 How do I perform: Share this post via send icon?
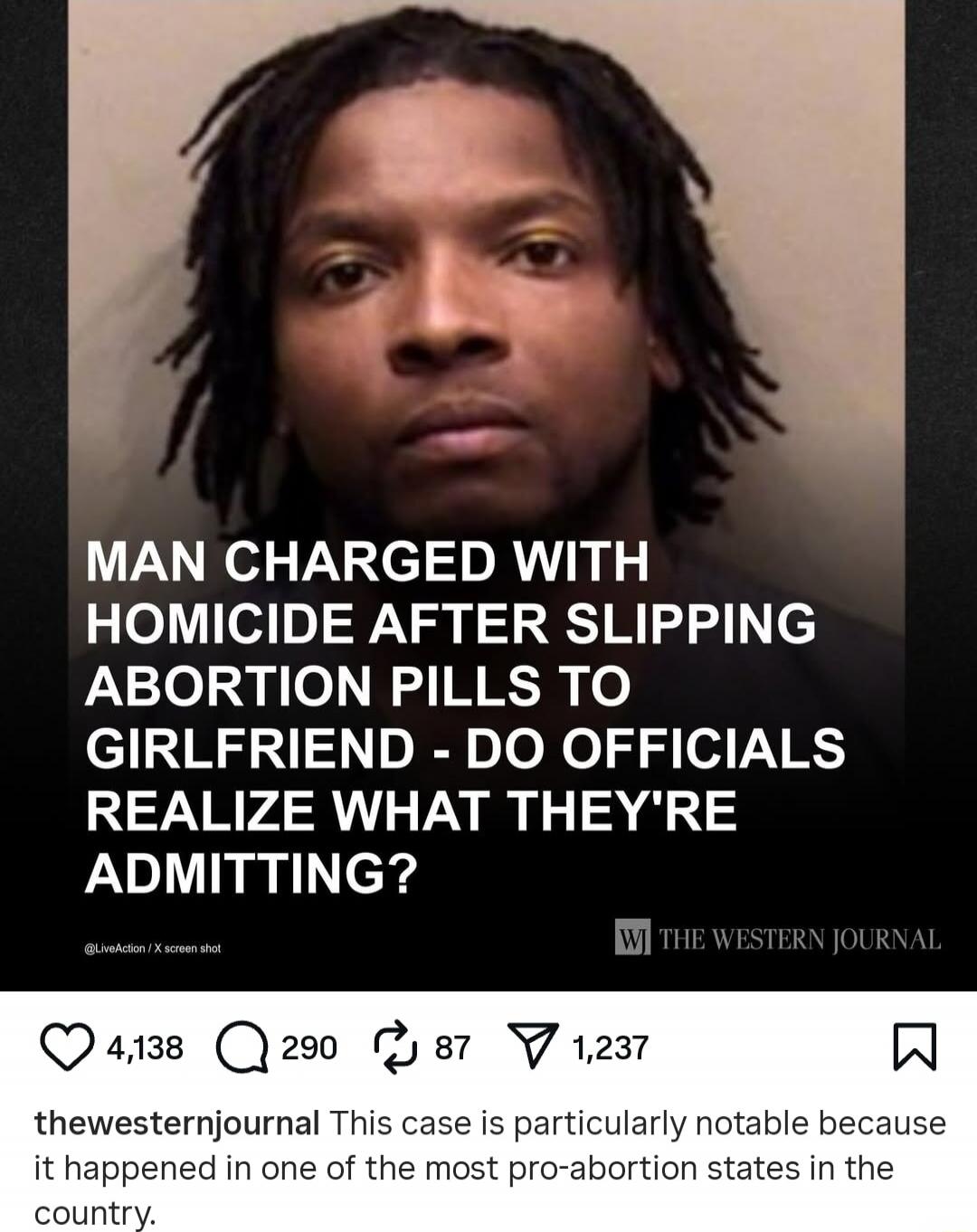tap(534, 1048)
